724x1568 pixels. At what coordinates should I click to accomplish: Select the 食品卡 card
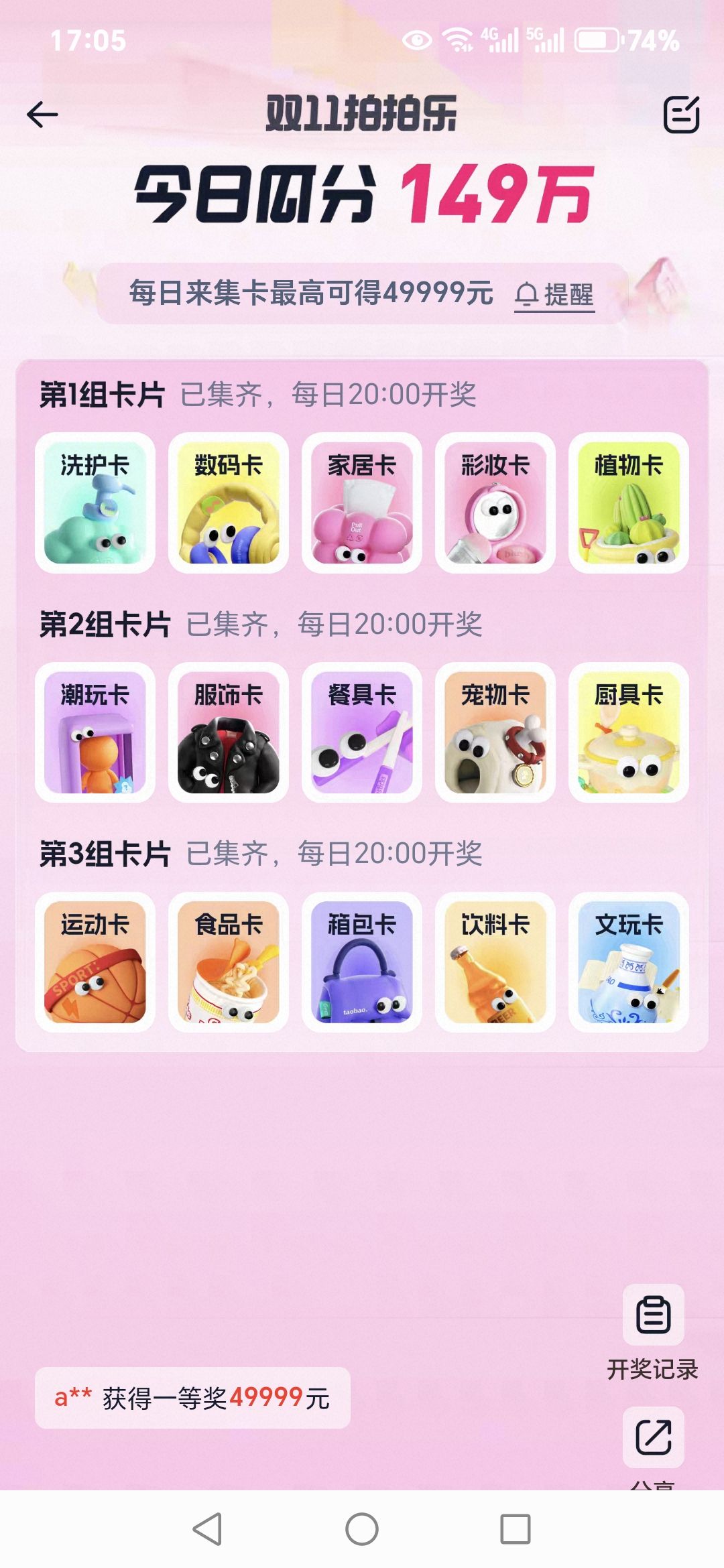click(229, 962)
